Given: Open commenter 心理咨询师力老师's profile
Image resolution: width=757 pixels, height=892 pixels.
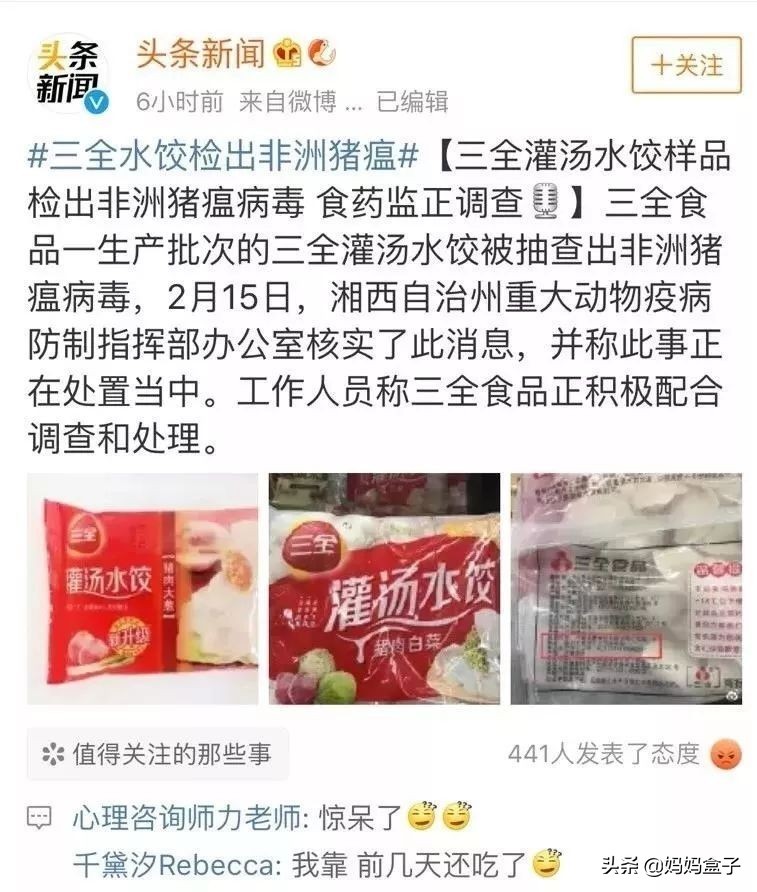Looking at the screenshot, I should (187, 817).
